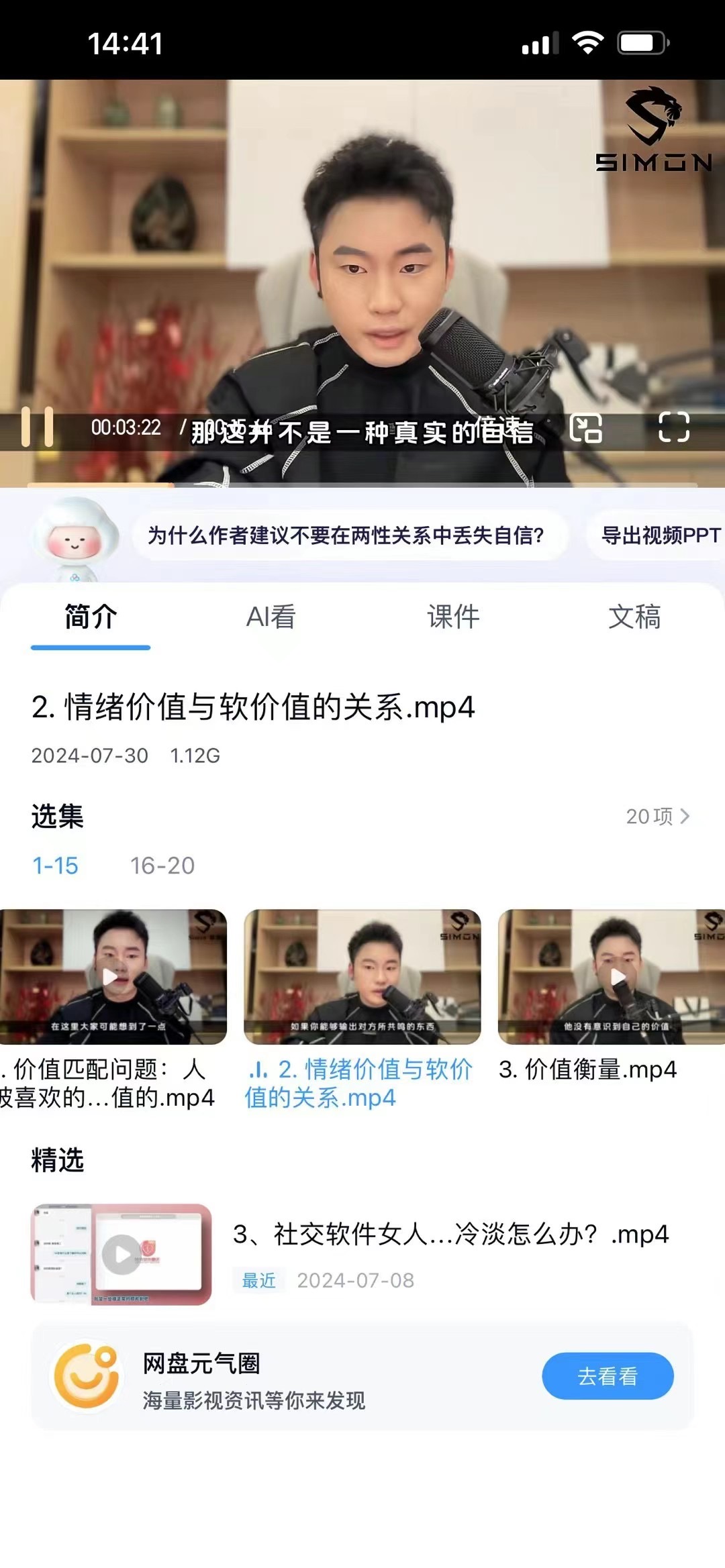Expand the full 20项 episode list
725x1568 pixels.
[657, 816]
